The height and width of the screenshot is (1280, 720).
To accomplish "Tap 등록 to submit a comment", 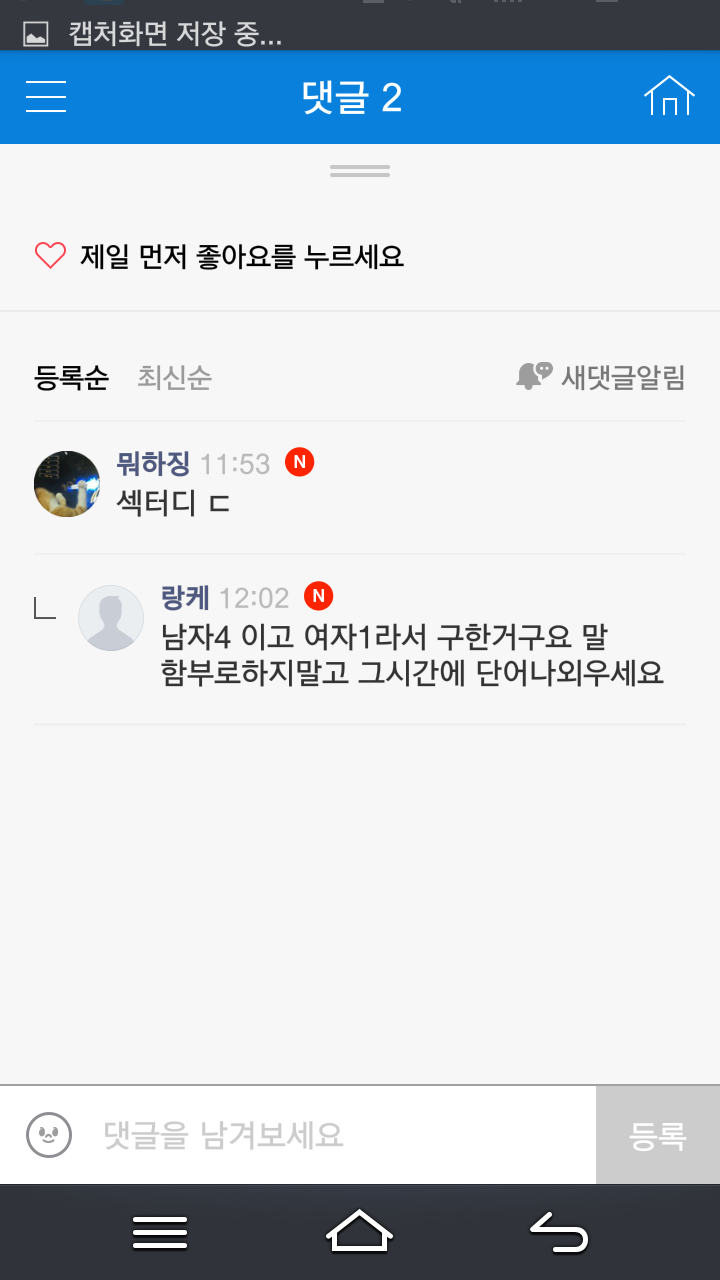I will (659, 1134).
